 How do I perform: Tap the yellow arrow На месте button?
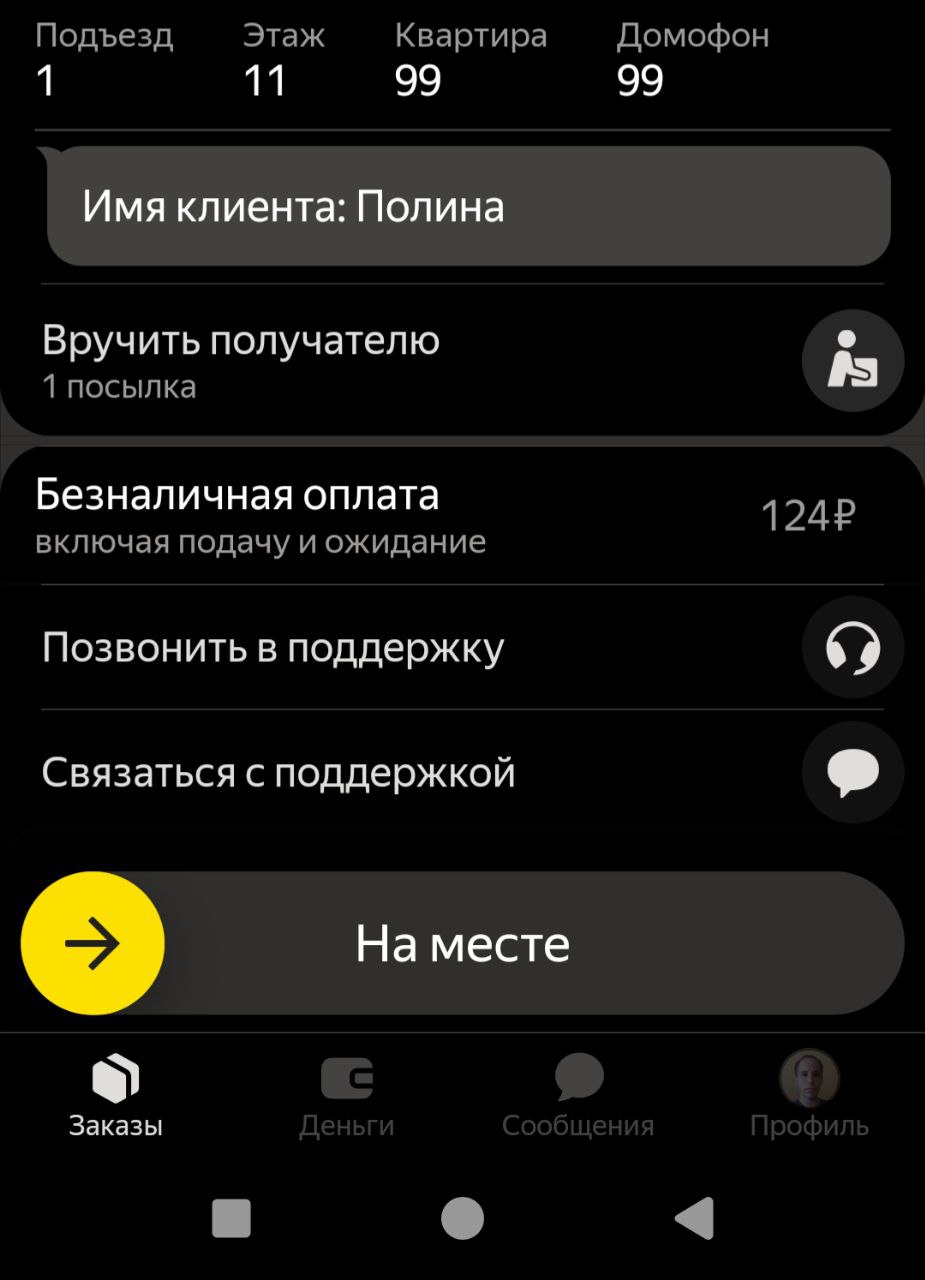(x=92, y=943)
